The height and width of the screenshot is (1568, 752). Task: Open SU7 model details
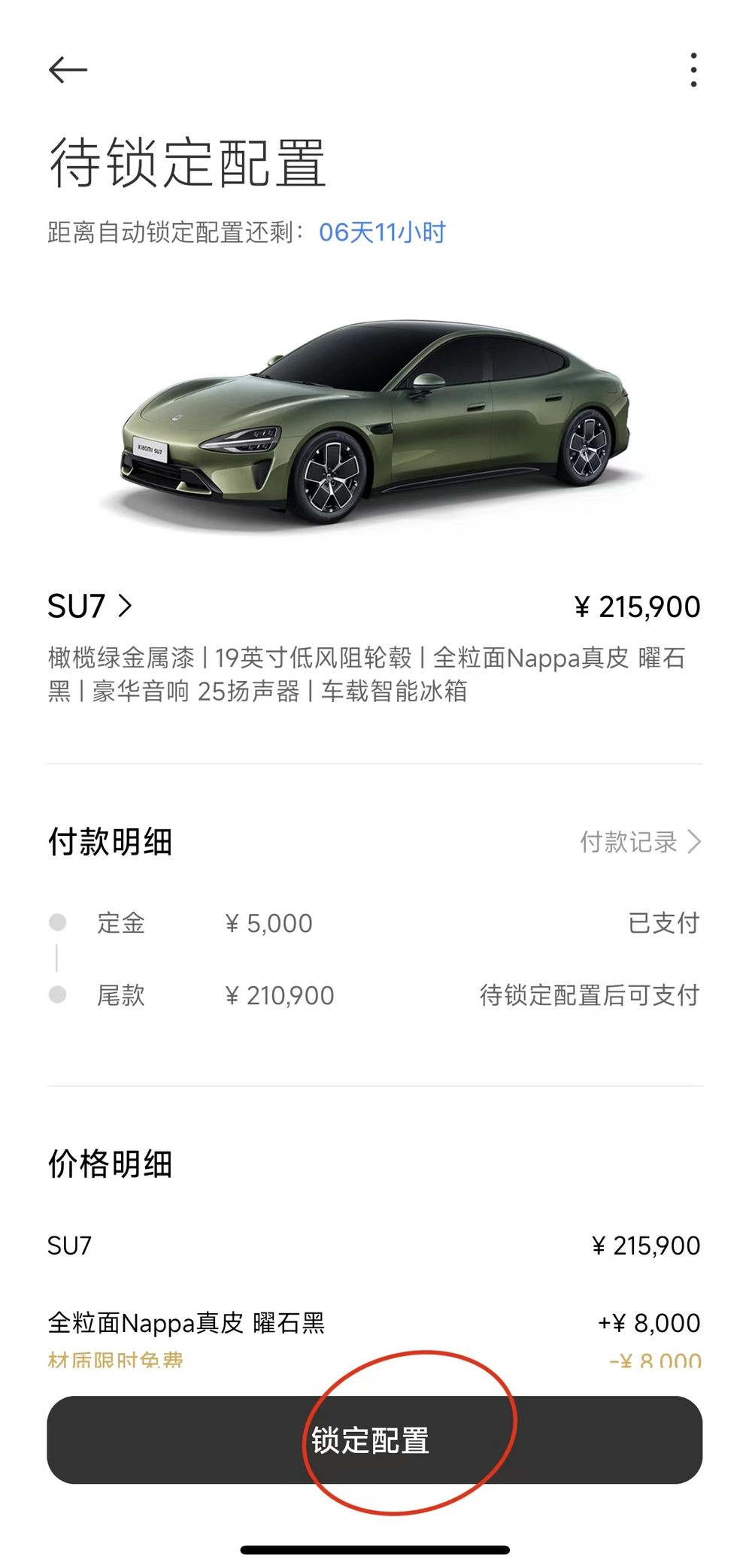(90, 606)
